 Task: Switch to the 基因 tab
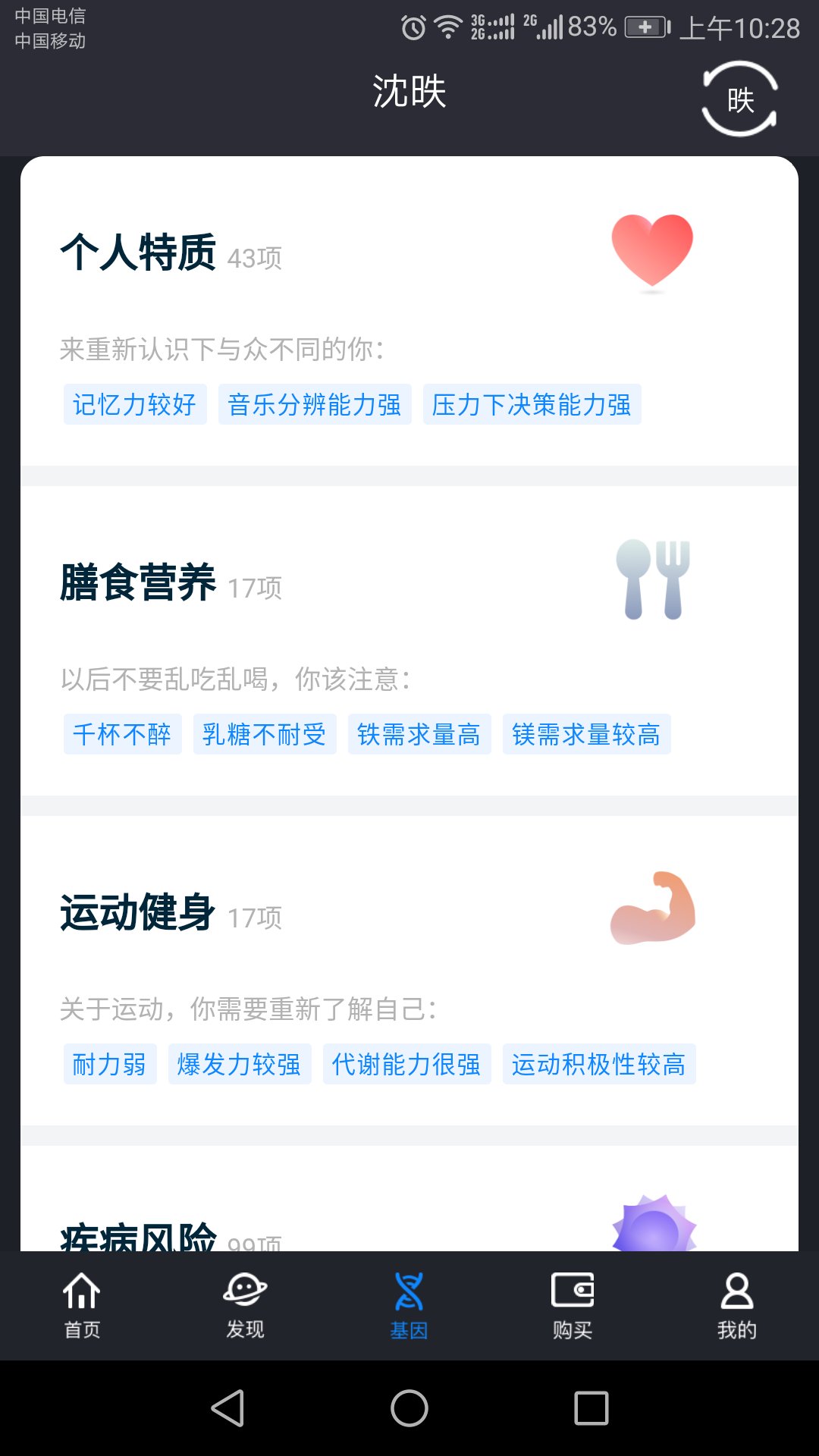click(409, 1304)
